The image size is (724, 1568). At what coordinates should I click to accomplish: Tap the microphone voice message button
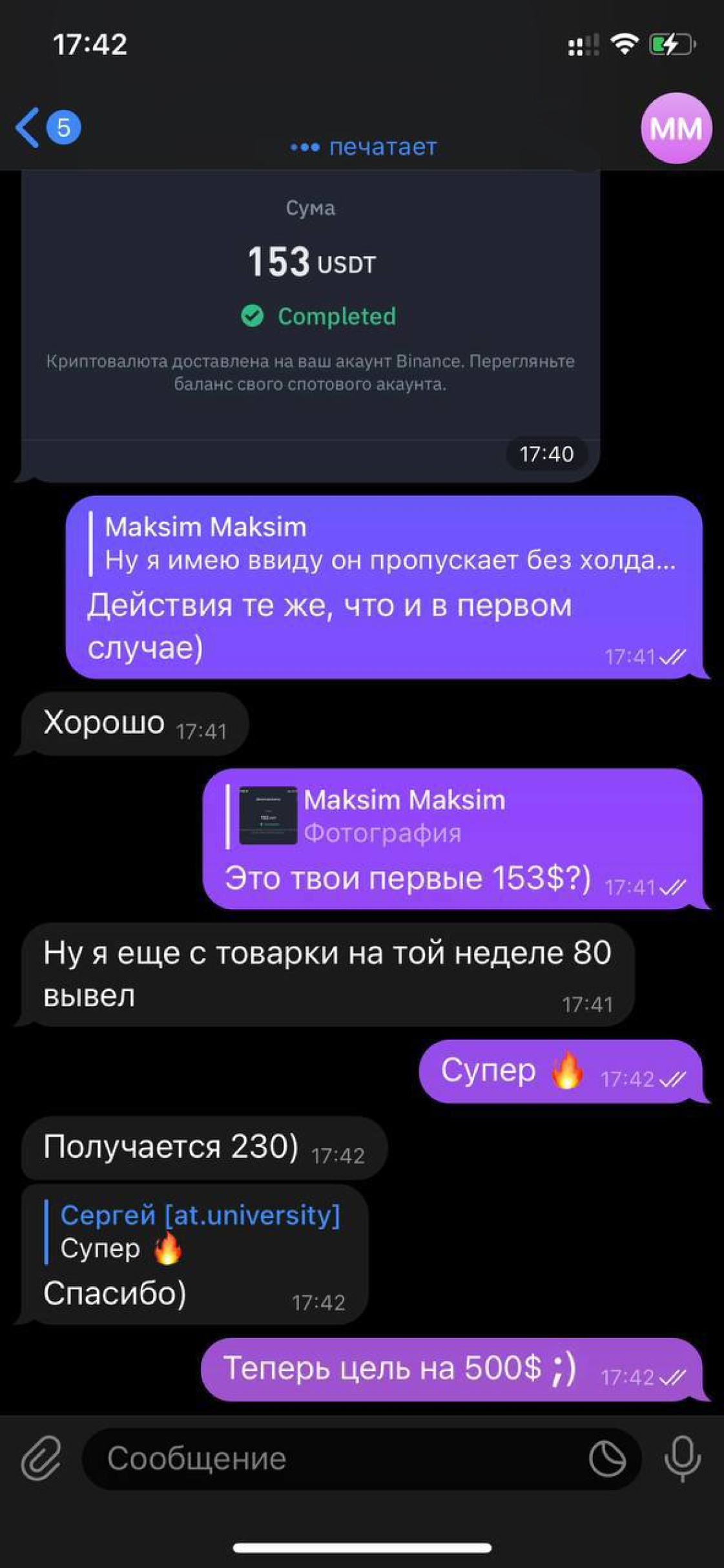(x=682, y=1458)
